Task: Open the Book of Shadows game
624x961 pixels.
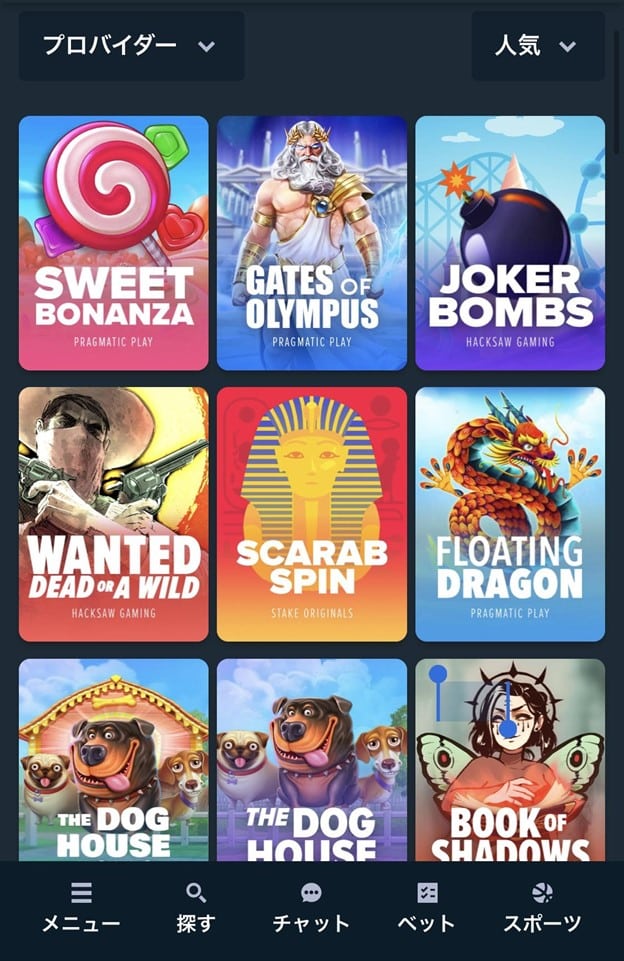Action: coord(510,760)
